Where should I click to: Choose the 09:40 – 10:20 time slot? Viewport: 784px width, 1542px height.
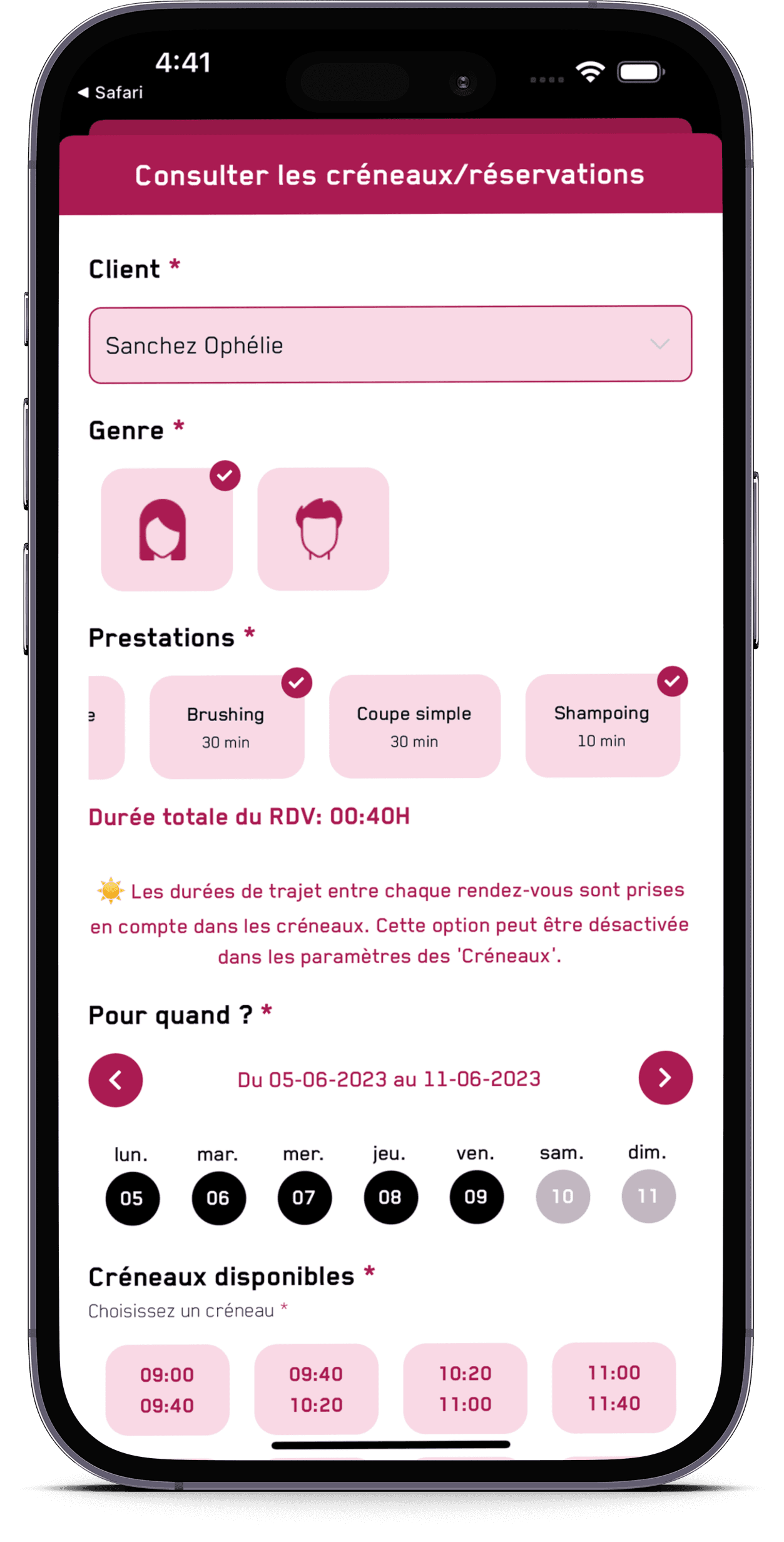[316, 1389]
